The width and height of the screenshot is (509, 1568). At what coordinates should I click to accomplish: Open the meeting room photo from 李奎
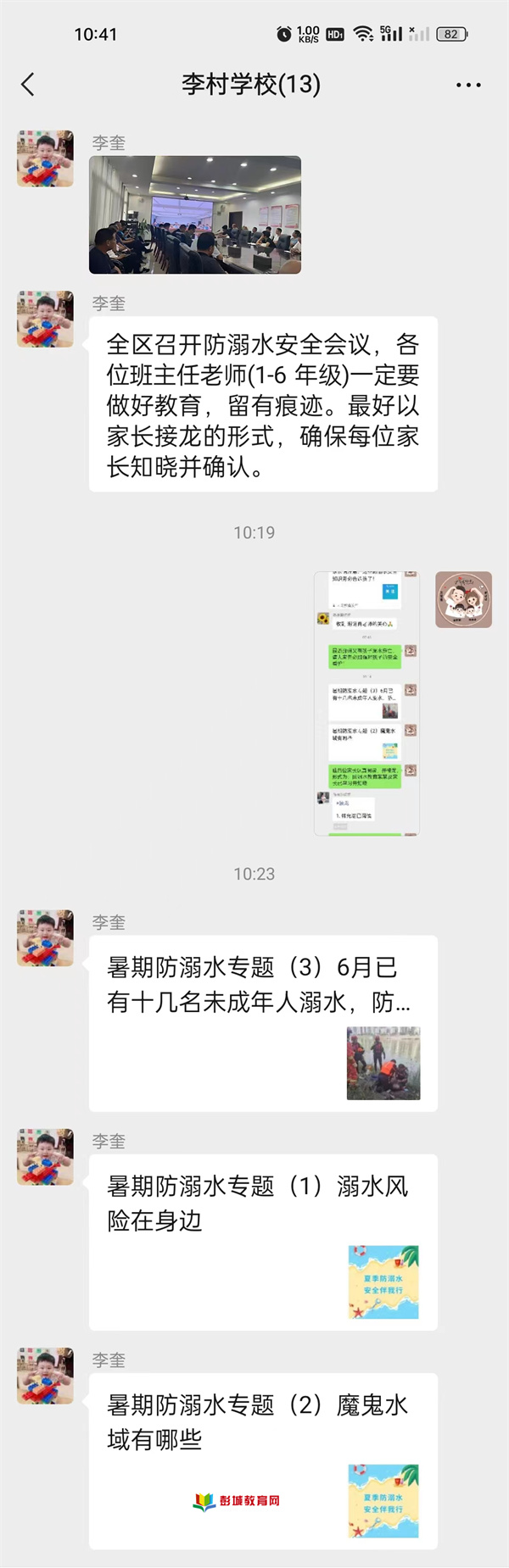click(x=195, y=214)
